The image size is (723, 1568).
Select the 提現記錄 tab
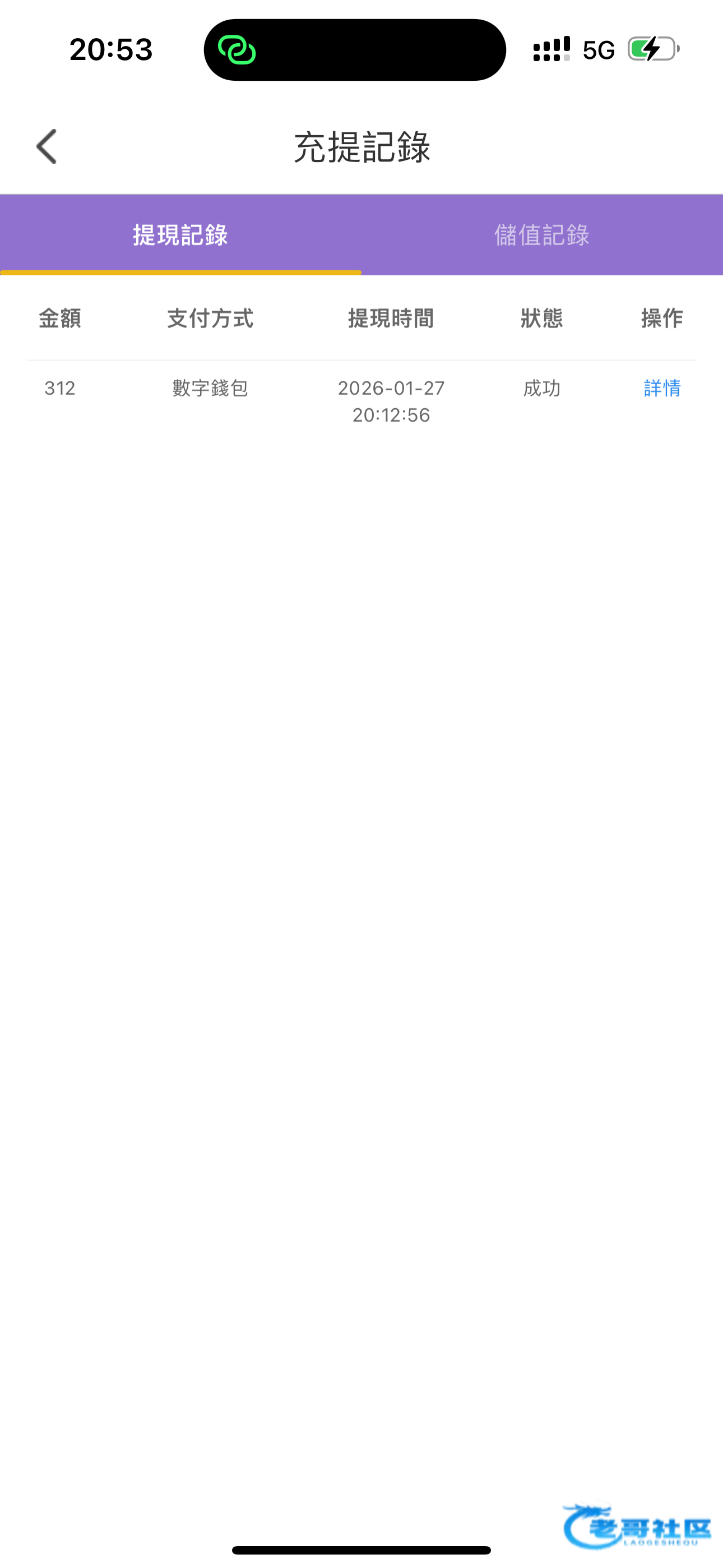click(x=180, y=235)
